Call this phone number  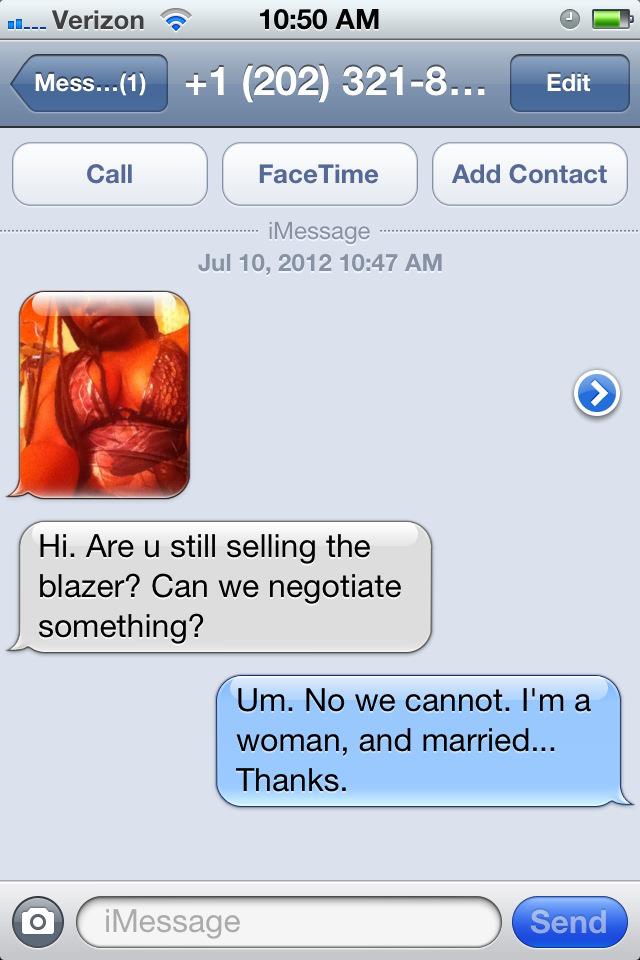point(110,174)
